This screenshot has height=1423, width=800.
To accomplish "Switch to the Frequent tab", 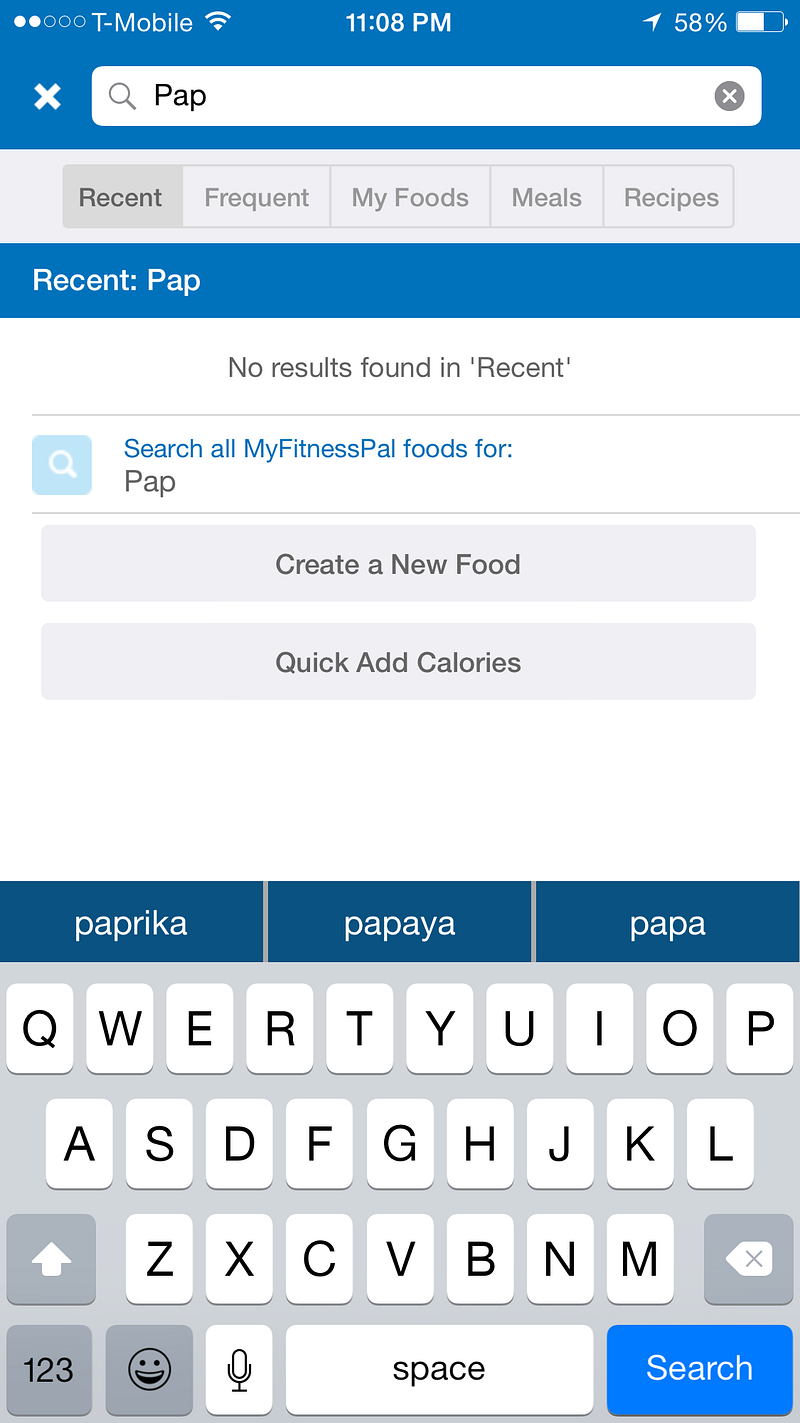I will pyautogui.click(x=257, y=198).
